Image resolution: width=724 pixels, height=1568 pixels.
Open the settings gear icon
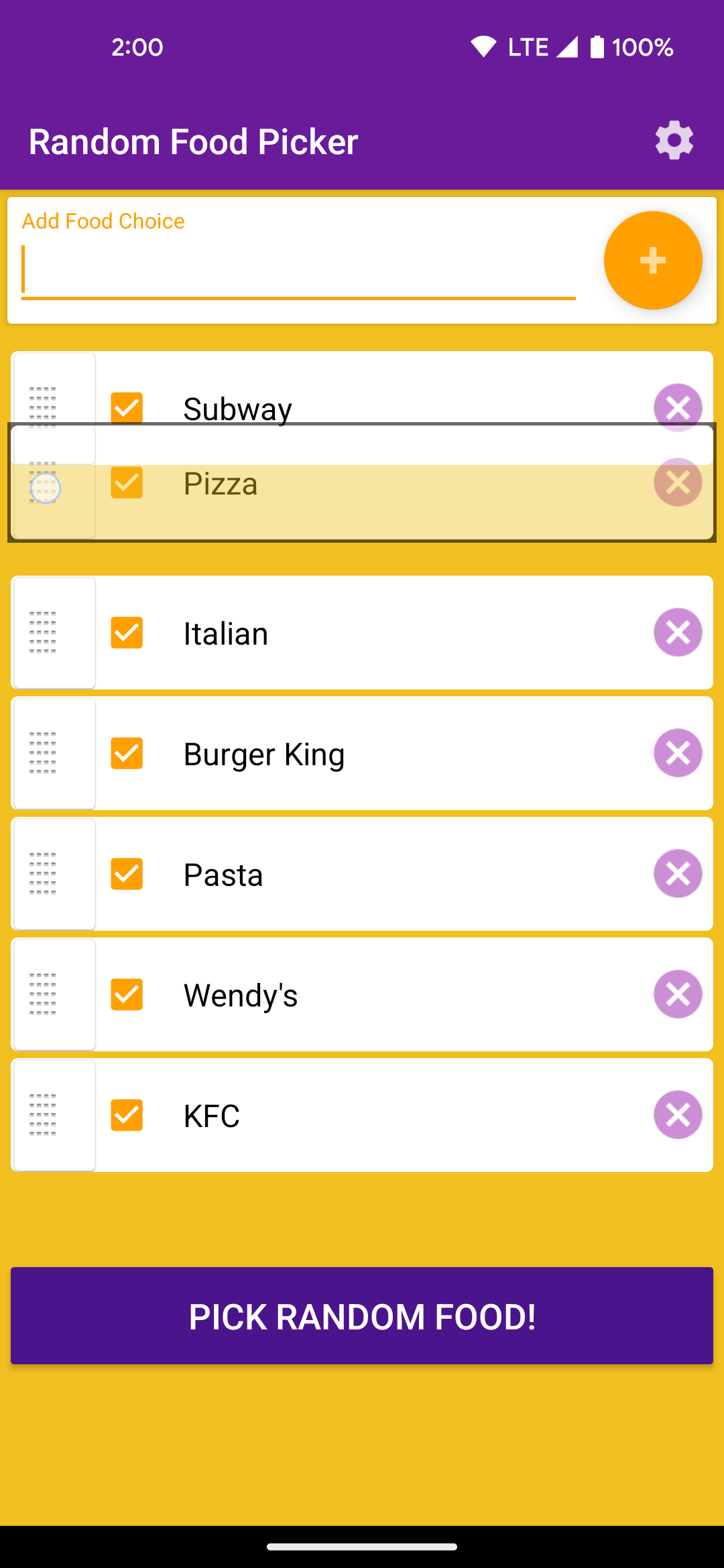pos(674,141)
